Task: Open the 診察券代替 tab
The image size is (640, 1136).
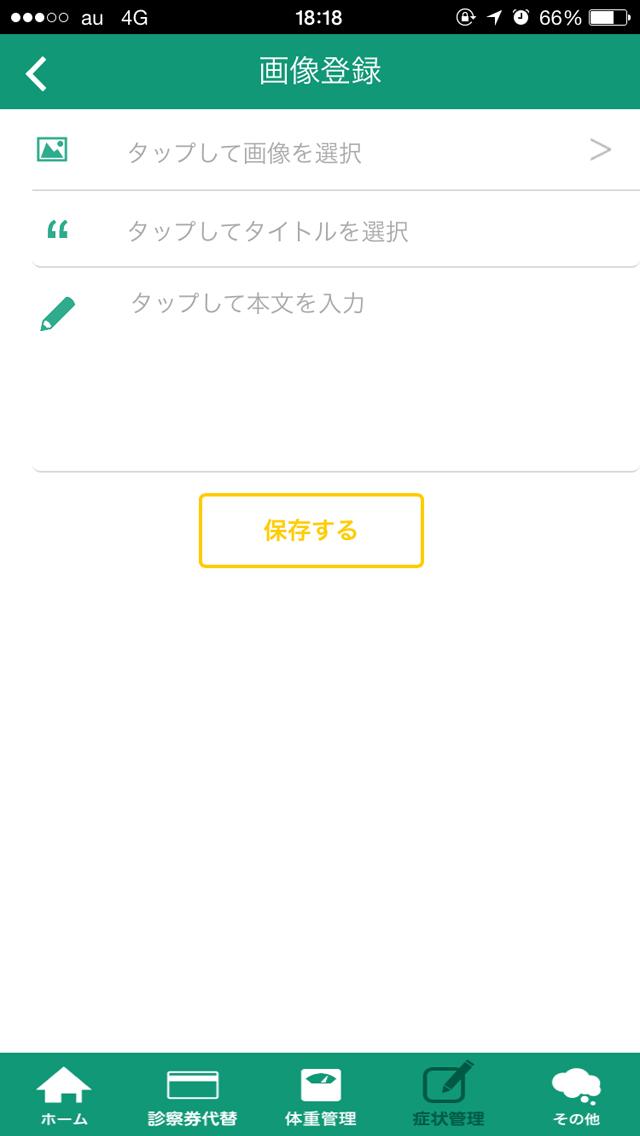Action: pyautogui.click(x=192, y=1095)
